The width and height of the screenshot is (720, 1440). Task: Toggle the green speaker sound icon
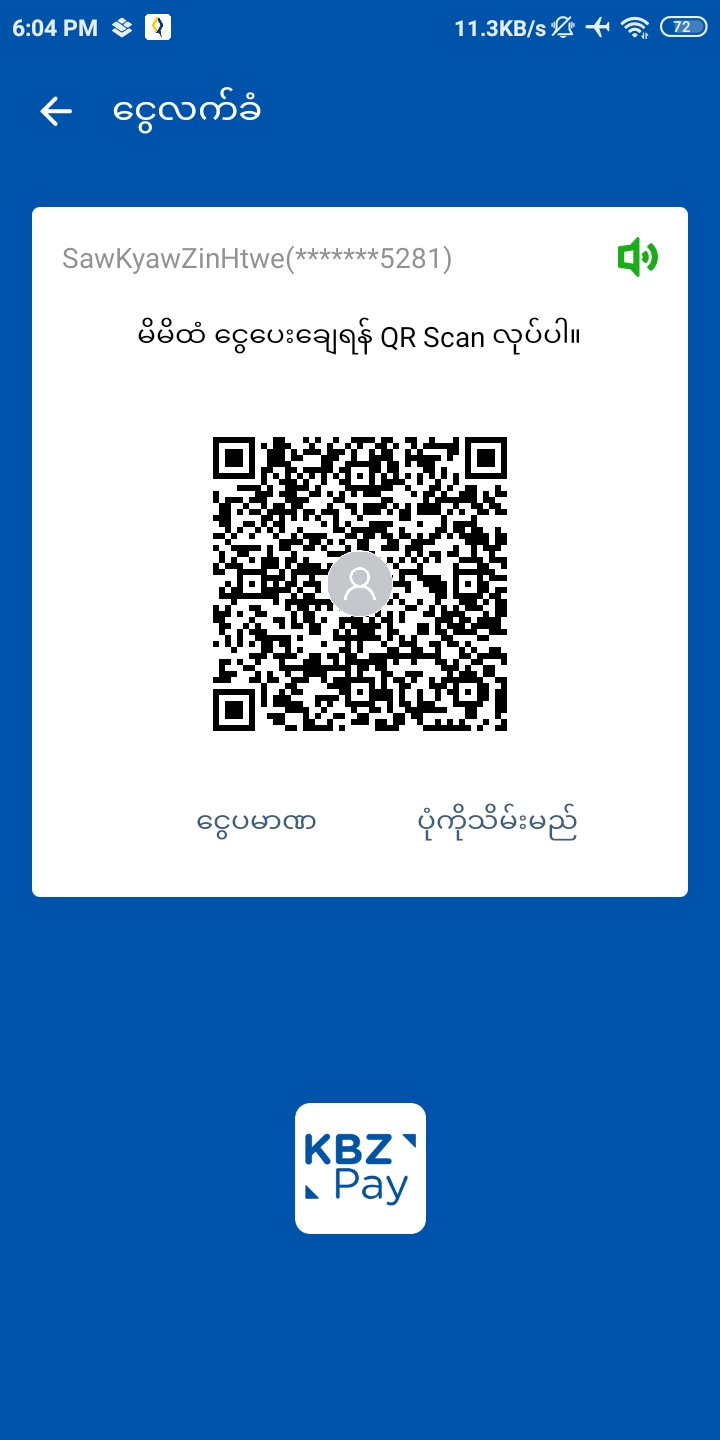(x=637, y=258)
